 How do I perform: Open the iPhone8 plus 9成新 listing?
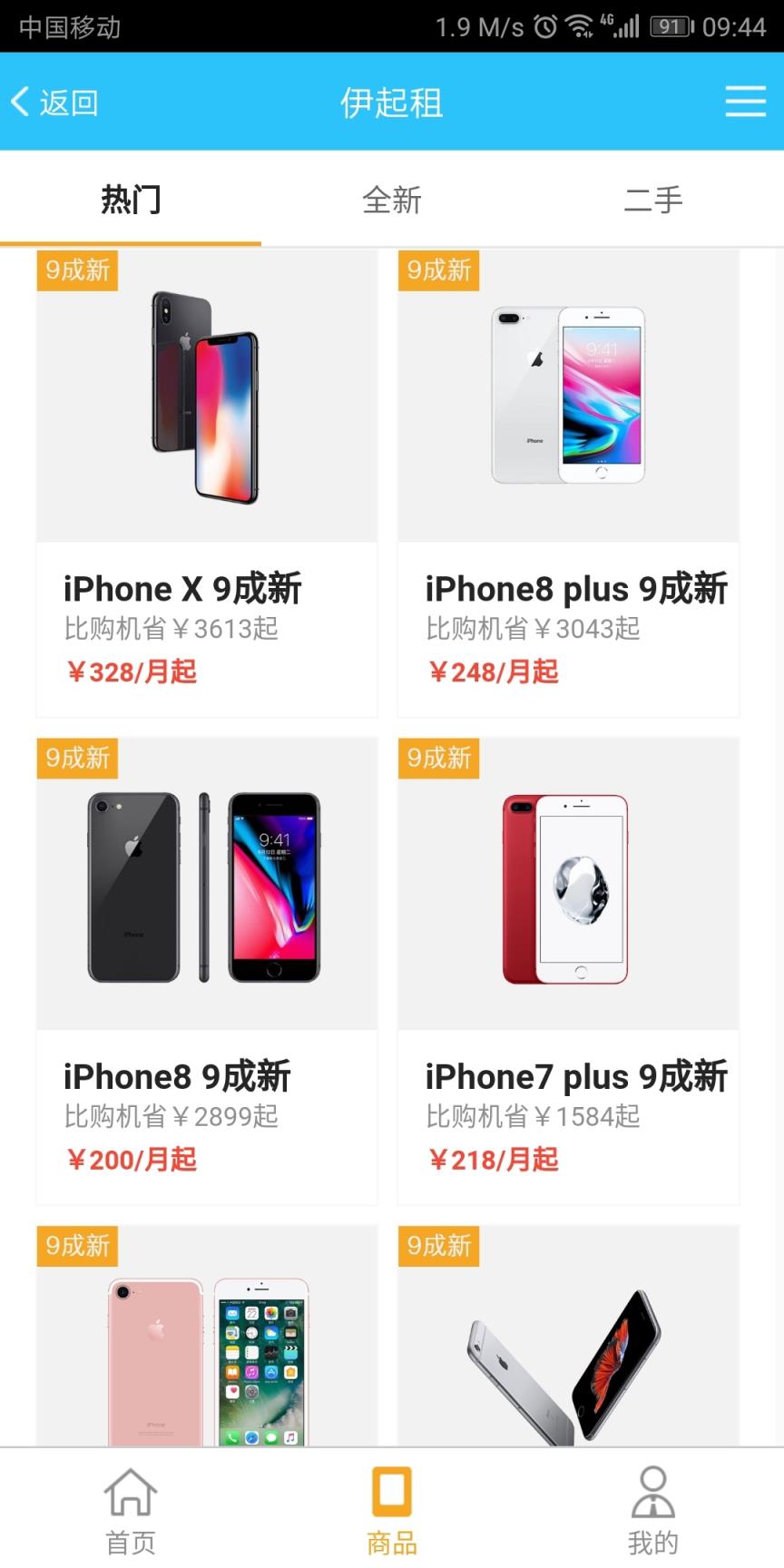(x=576, y=589)
